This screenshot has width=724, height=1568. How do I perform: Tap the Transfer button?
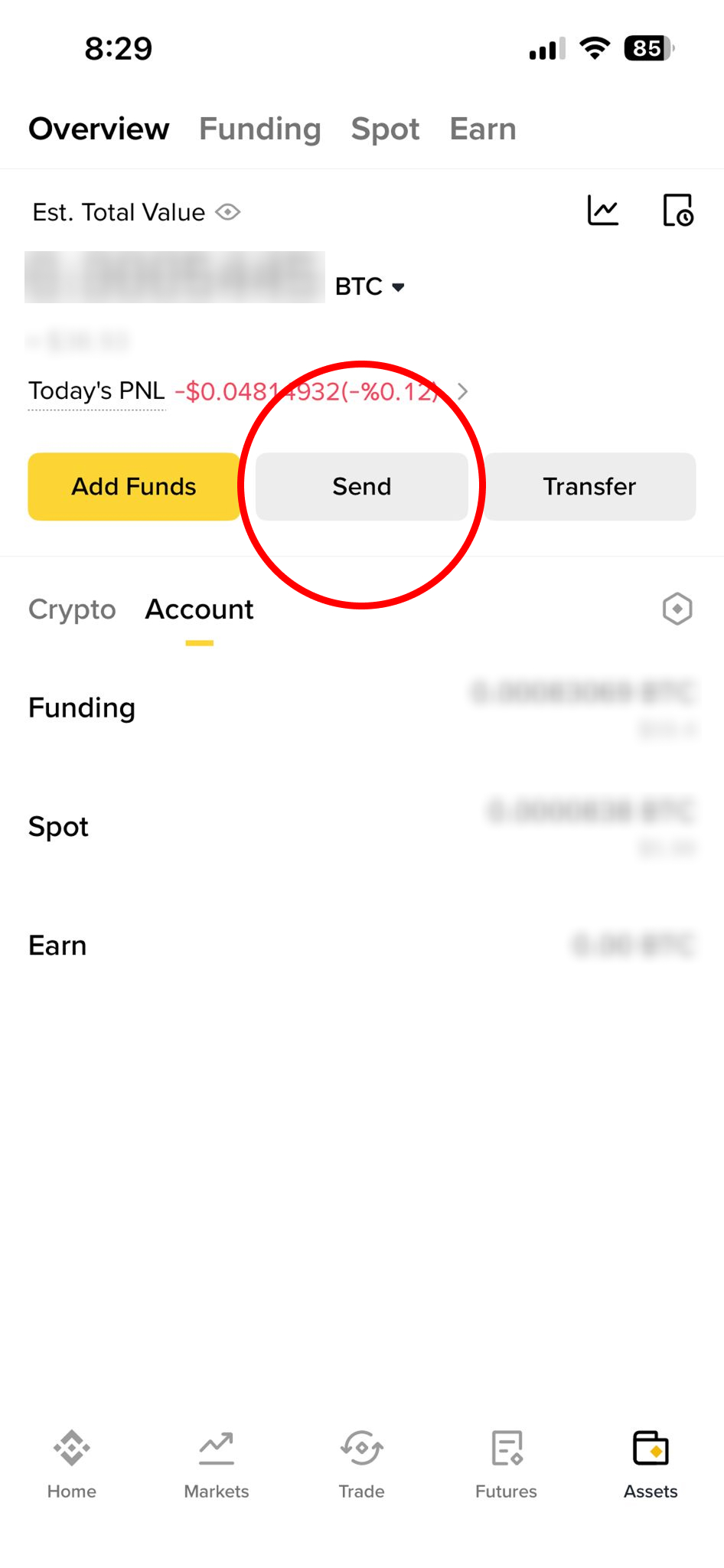click(589, 486)
